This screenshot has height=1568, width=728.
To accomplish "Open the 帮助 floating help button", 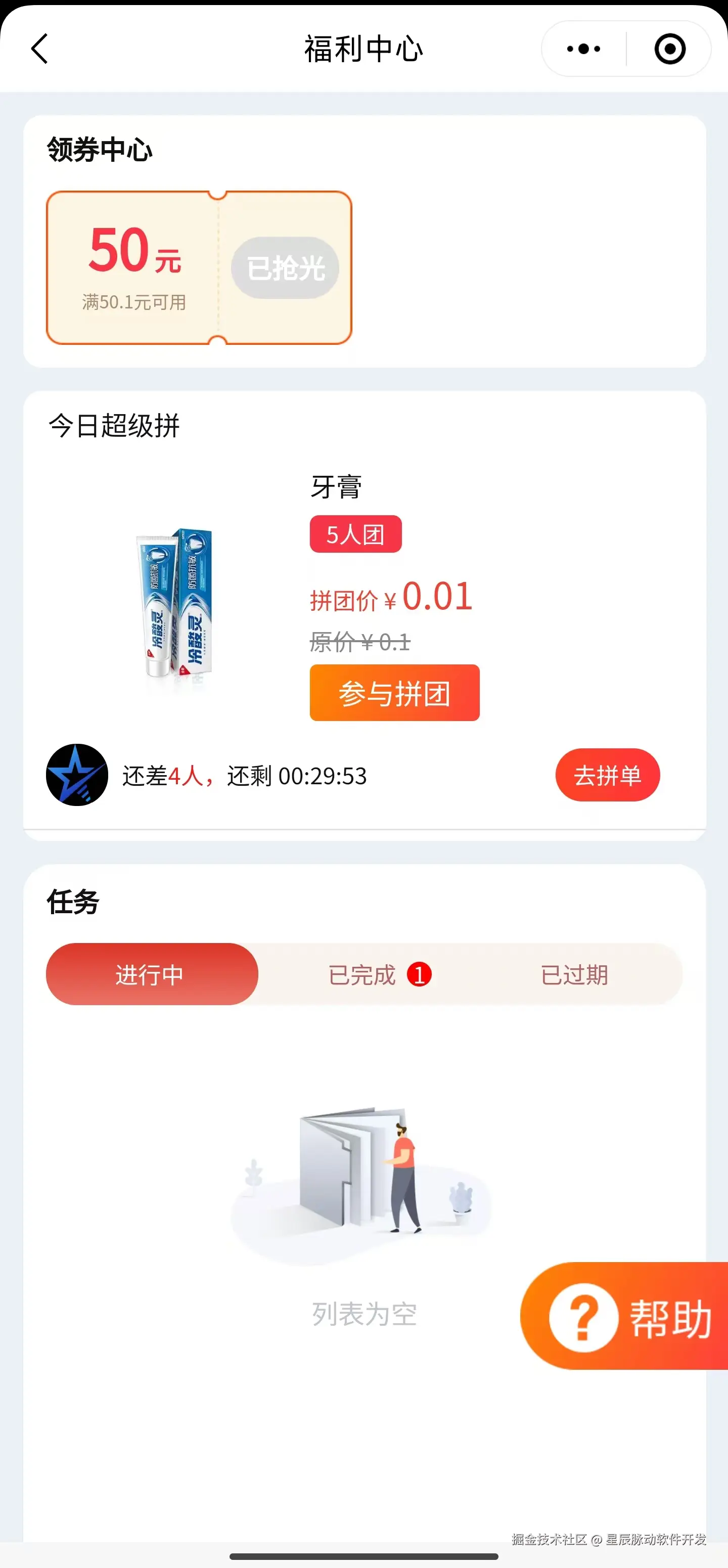I will [x=627, y=1316].
